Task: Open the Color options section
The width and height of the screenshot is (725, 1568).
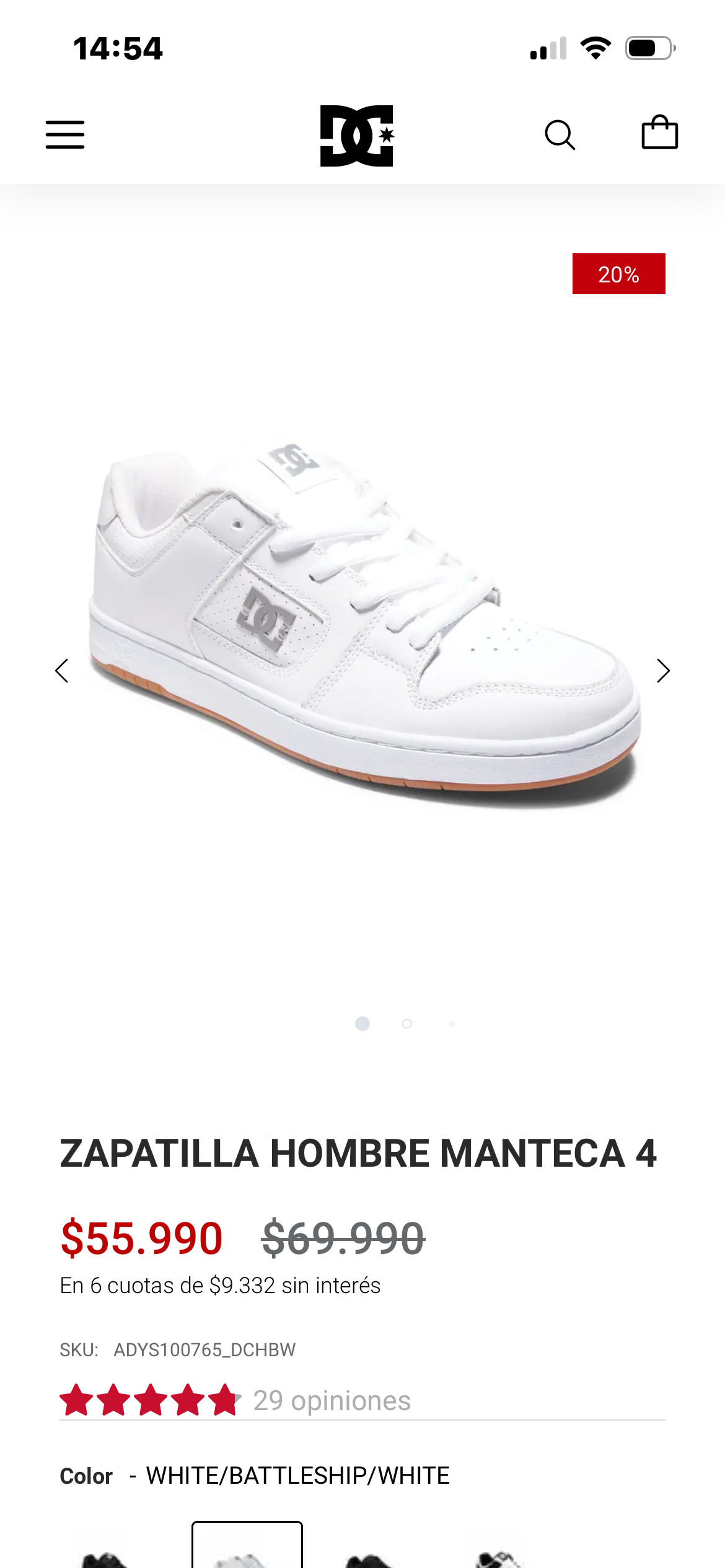Action: click(86, 1475)
